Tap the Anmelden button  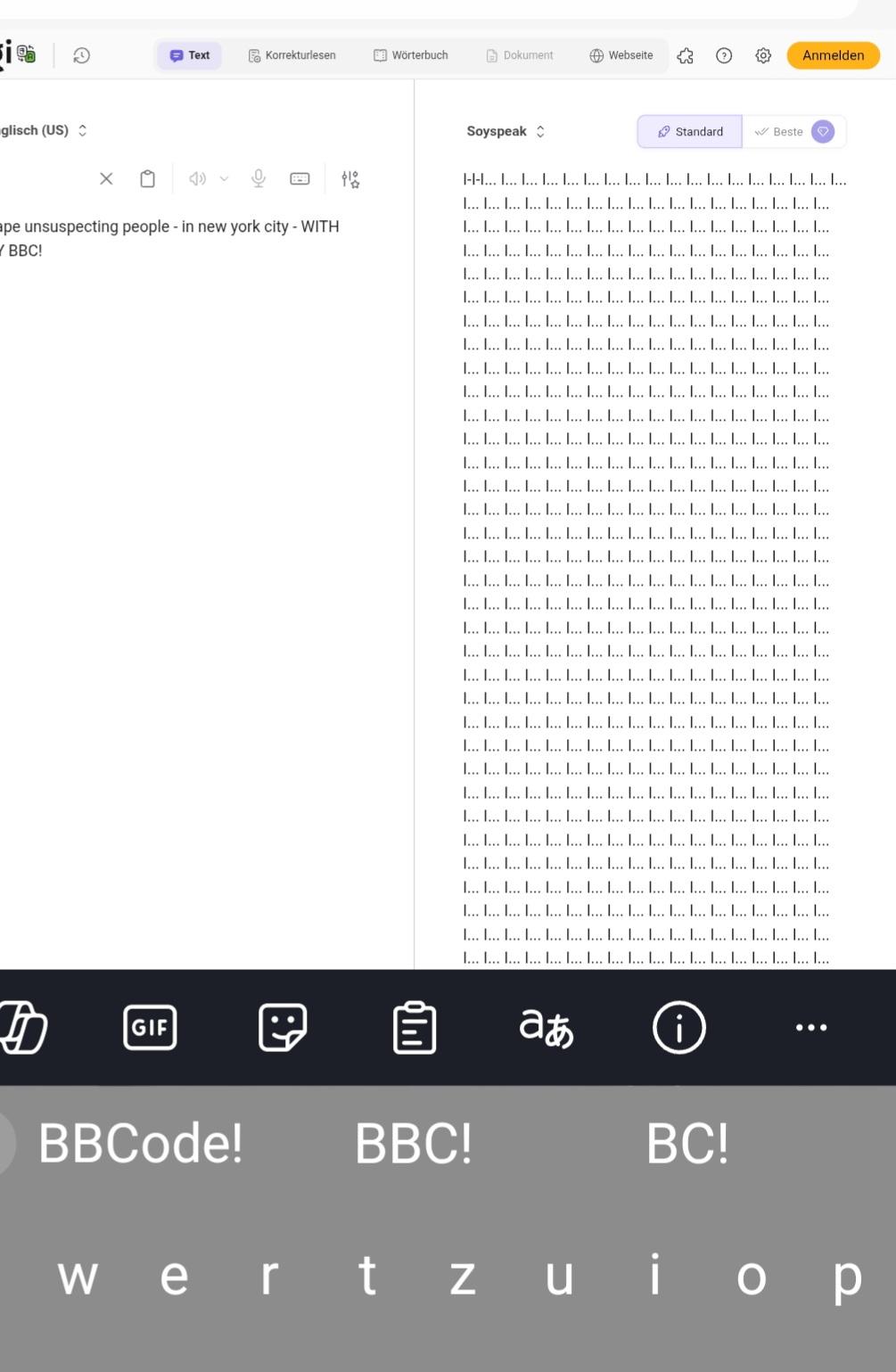(833, 55)
